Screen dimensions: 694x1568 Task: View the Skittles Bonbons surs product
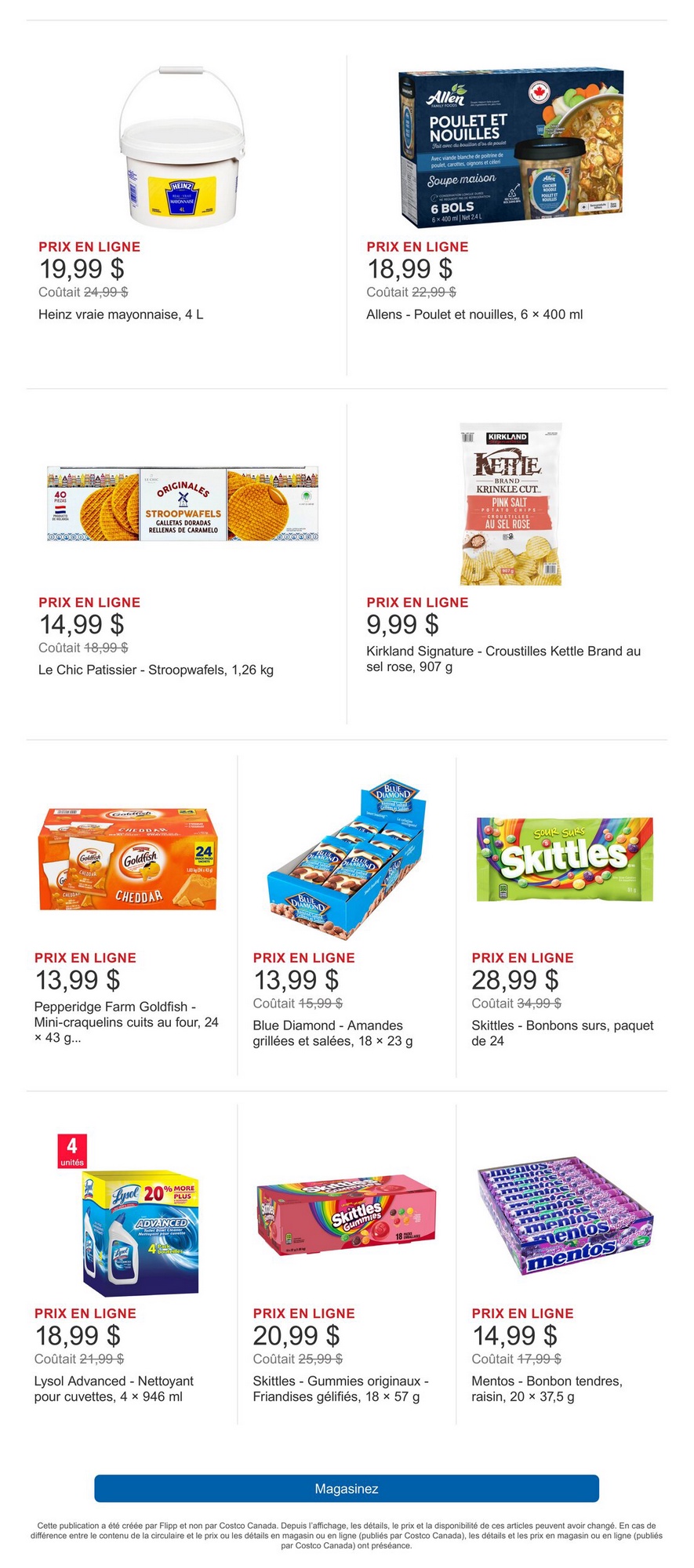565,860
